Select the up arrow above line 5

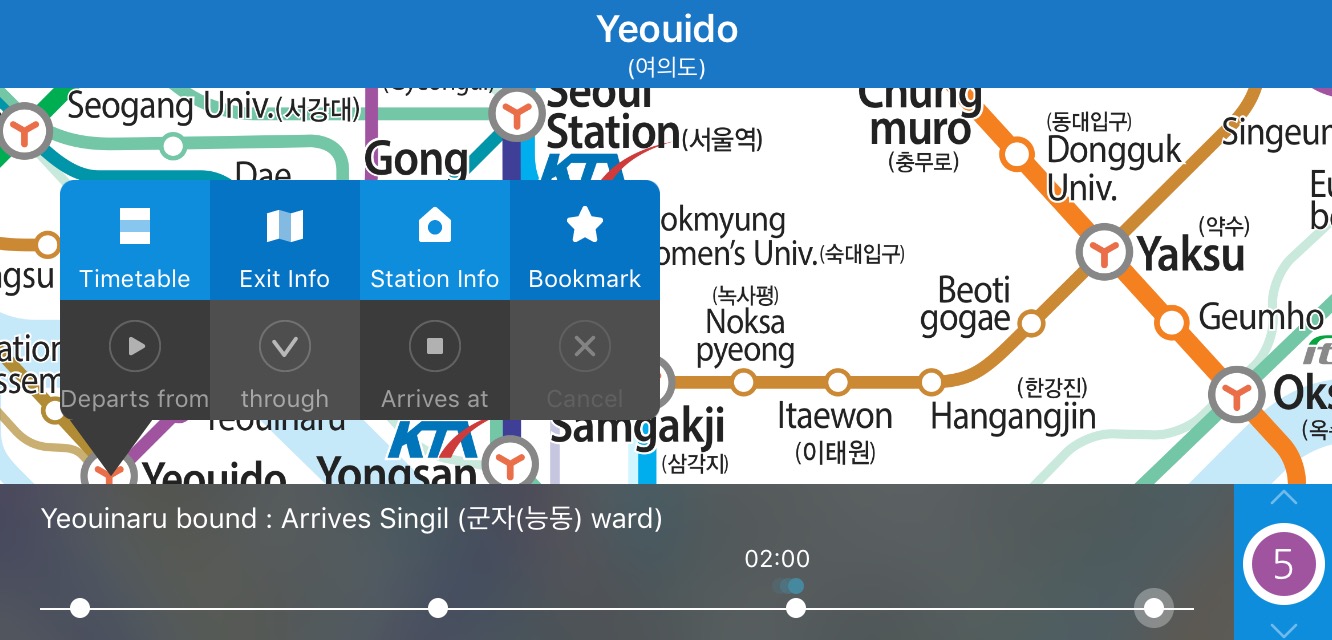click(1283, 498)
